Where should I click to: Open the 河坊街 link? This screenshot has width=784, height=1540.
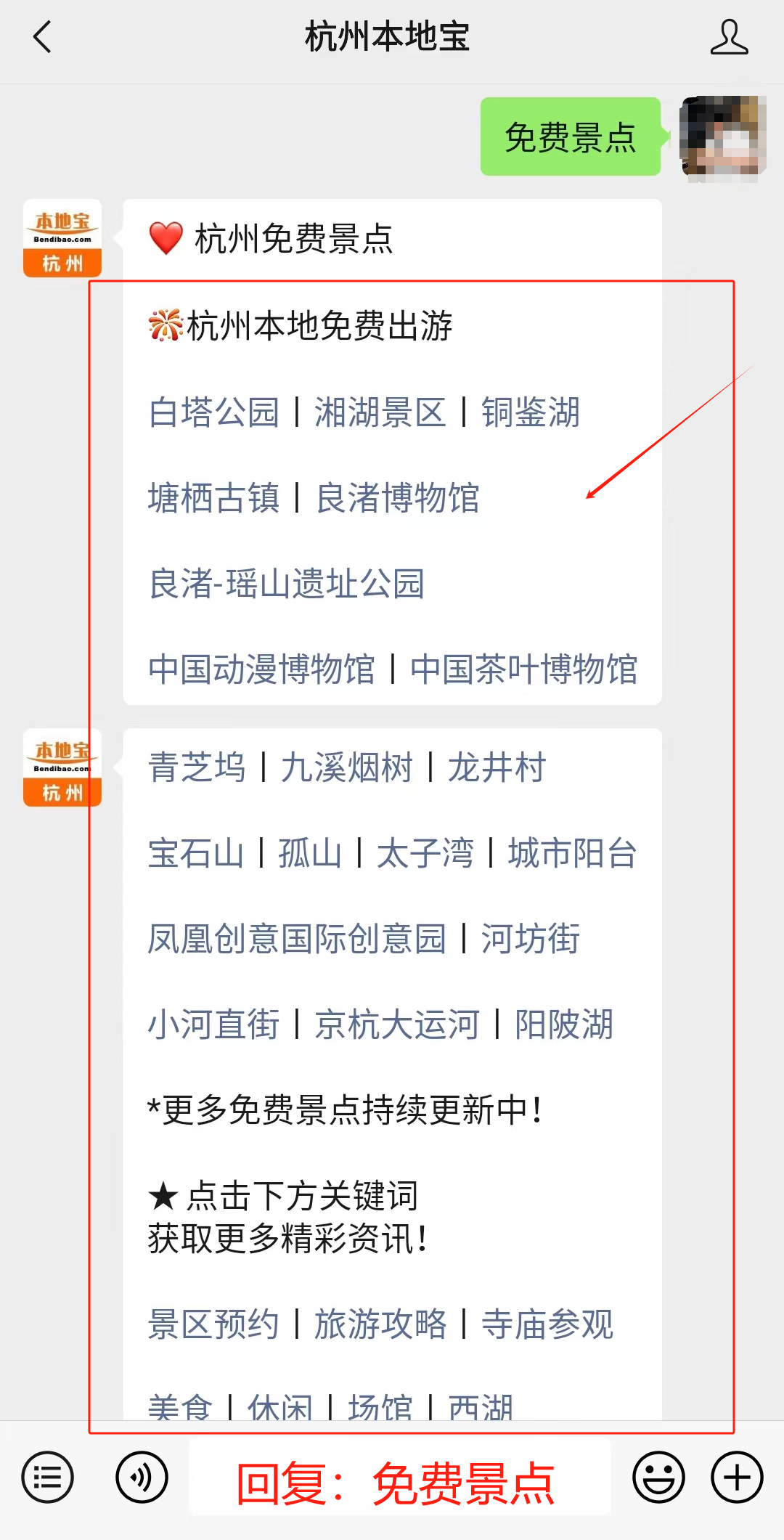point(531,939)
